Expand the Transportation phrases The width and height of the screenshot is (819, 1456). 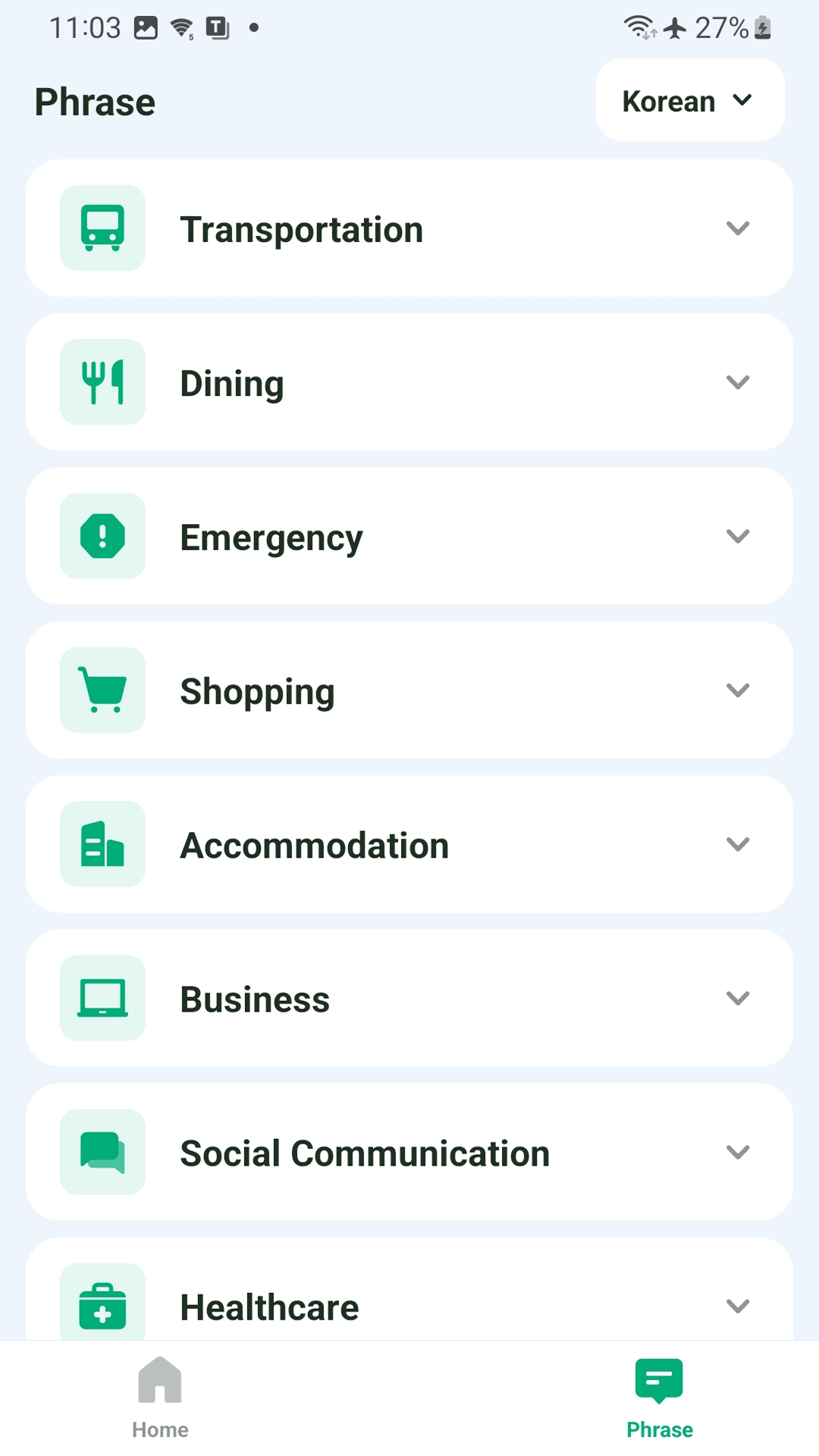coord(409,228)
